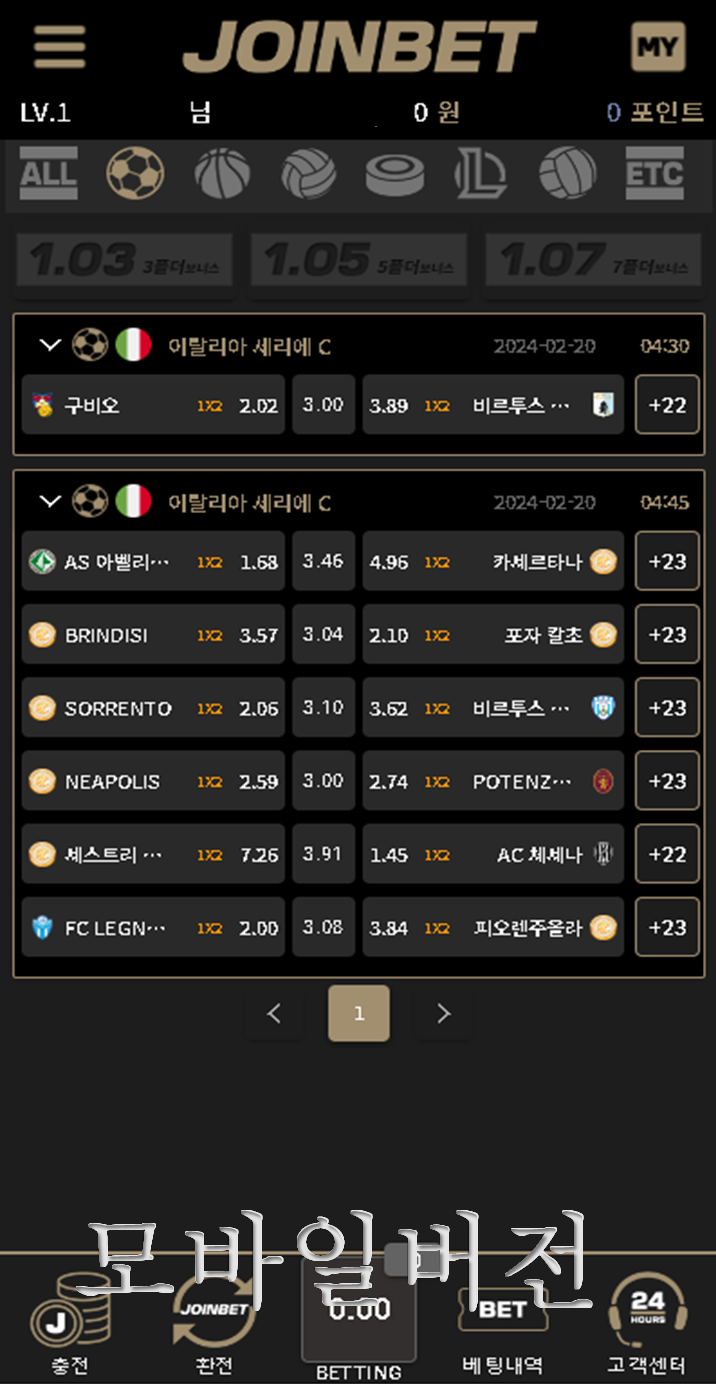Filter by ice hockey puck icon
This screenshot has width=716, height=1384.
[x=394, y=174]
